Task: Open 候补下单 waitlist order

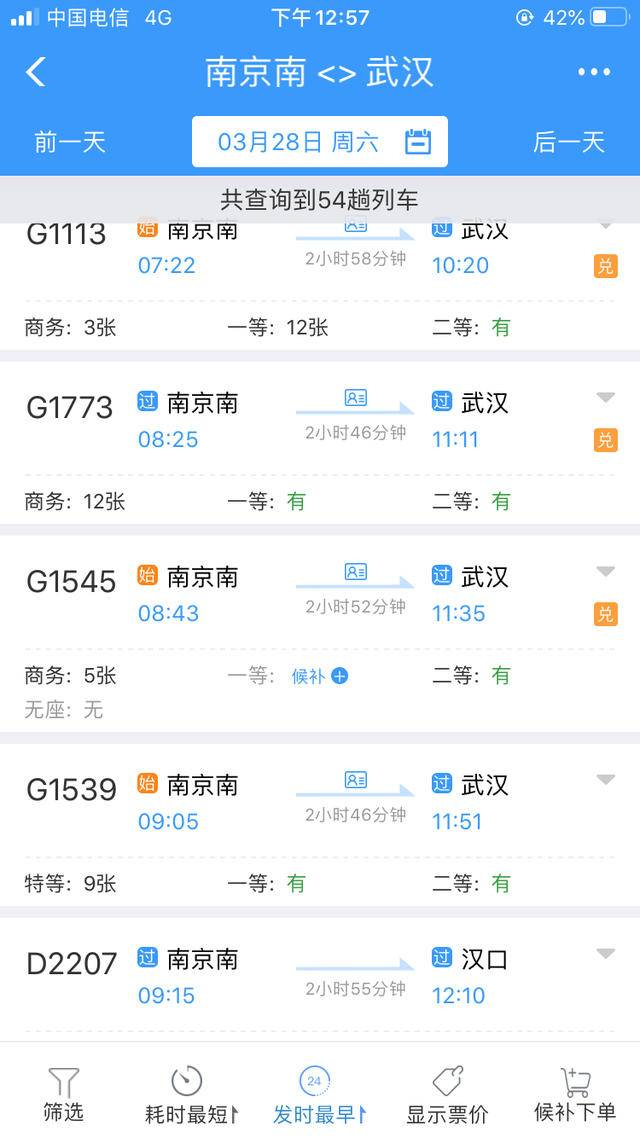Action: [x=575, y=1094]
